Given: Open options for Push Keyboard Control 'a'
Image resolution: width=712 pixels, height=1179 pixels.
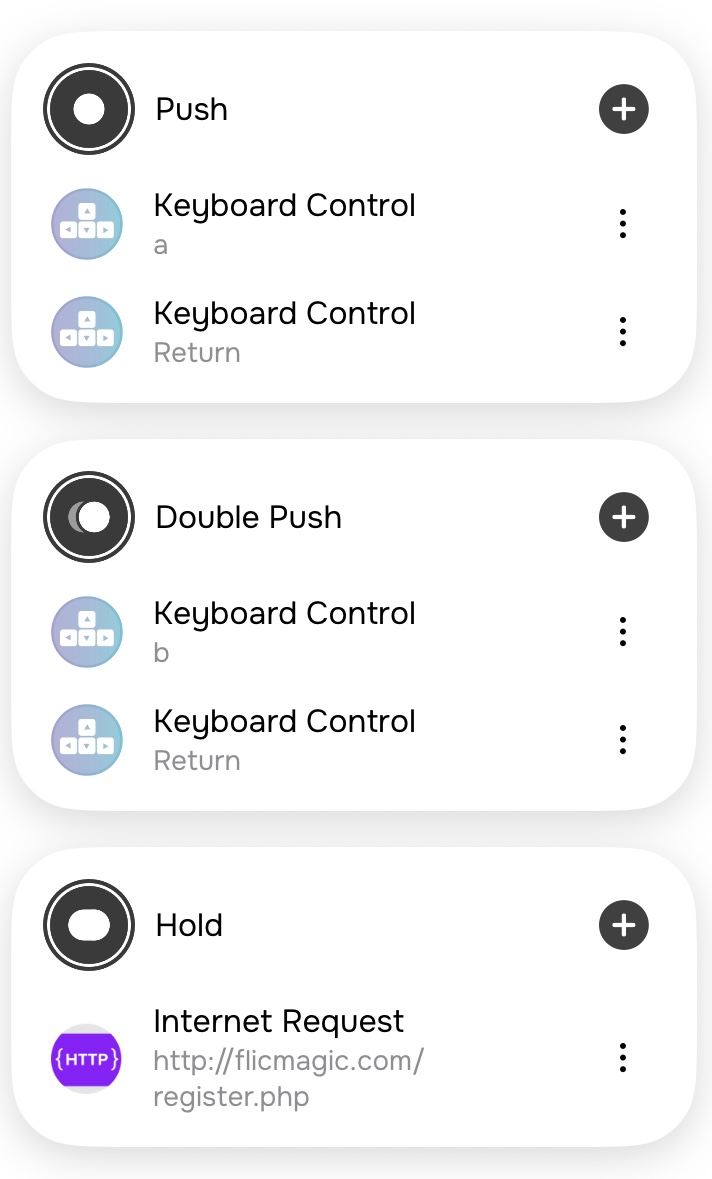Looking at the screenshot, I should (623, 223).
